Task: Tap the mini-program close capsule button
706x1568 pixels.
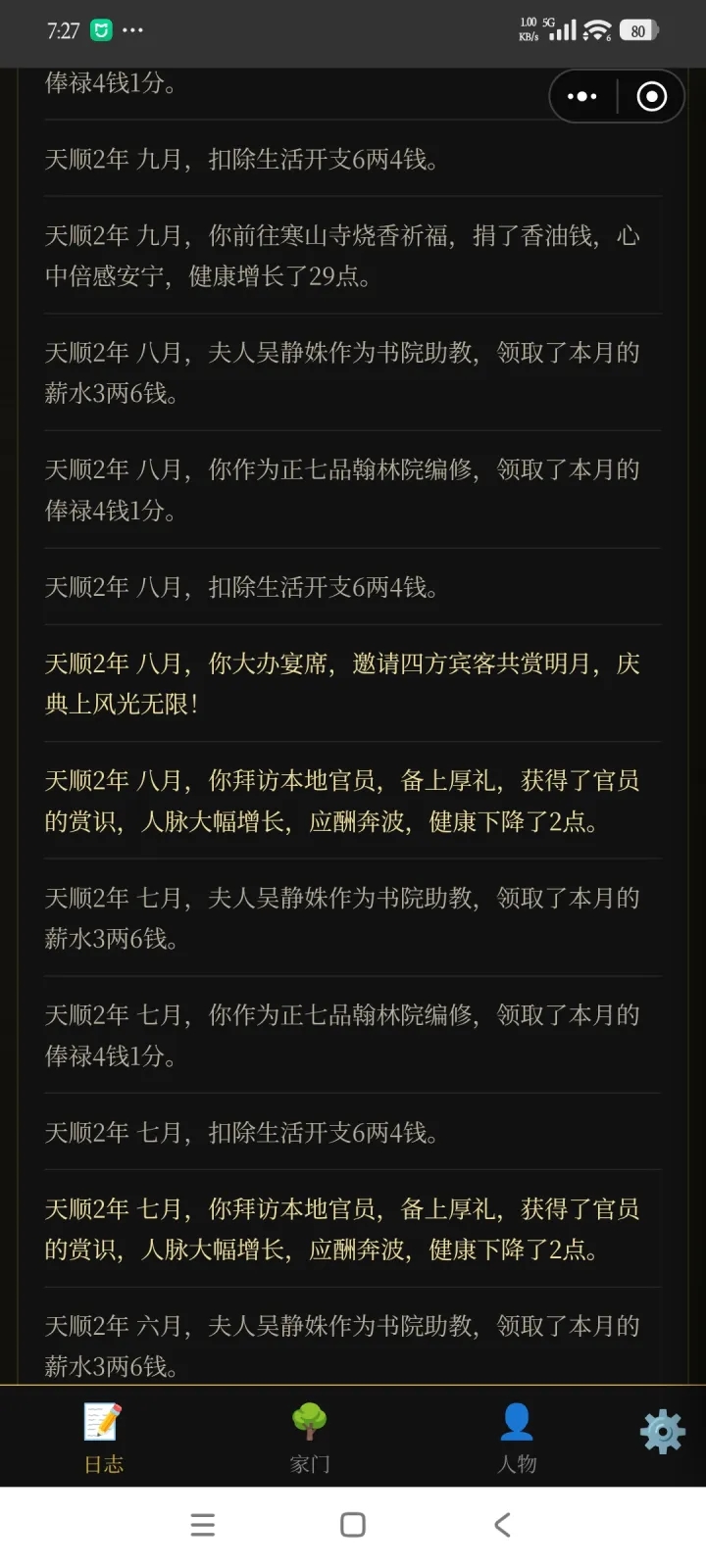Action: [x=650, y=96]
